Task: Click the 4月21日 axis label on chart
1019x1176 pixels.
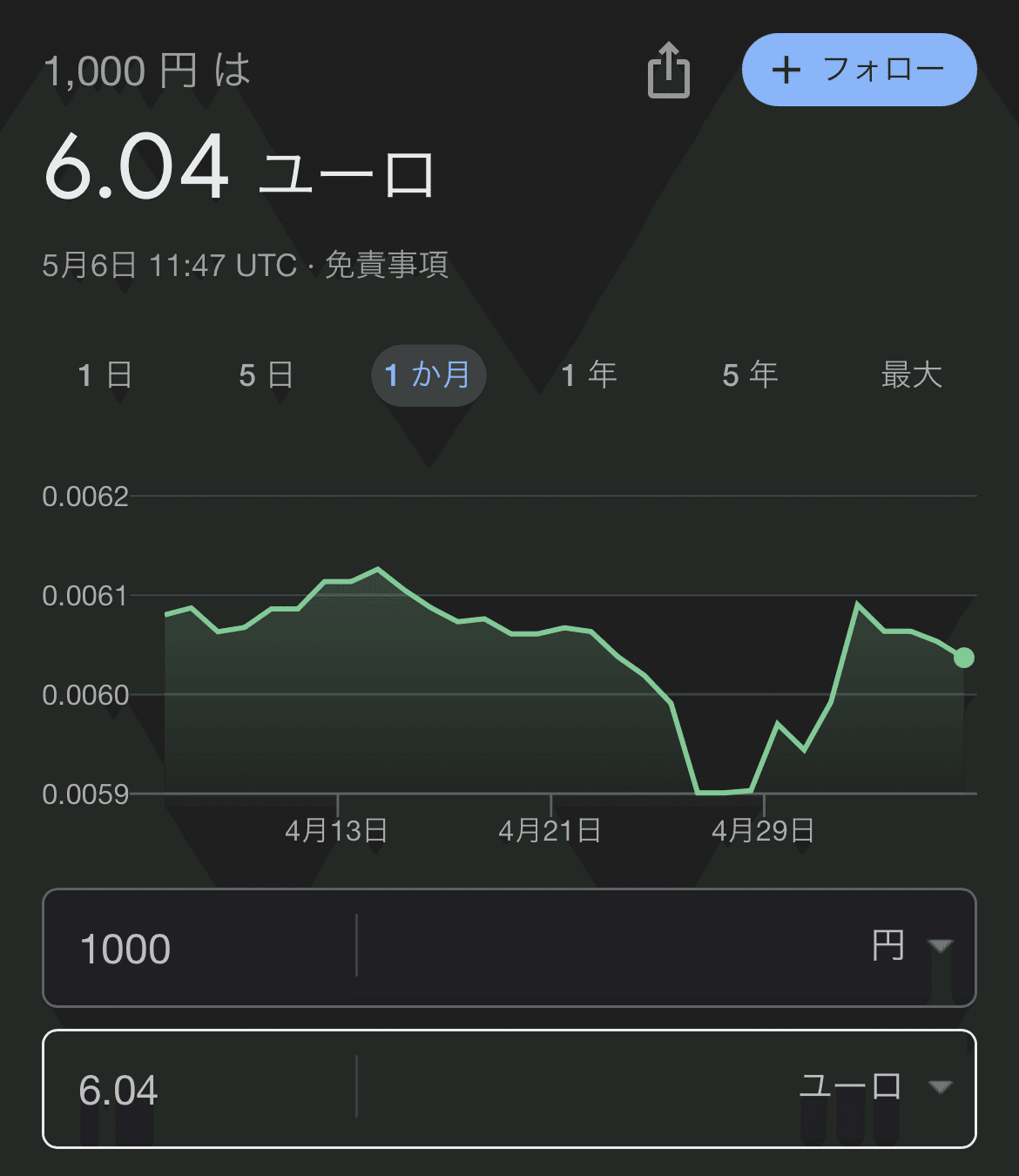Action: tap(550, 831)
